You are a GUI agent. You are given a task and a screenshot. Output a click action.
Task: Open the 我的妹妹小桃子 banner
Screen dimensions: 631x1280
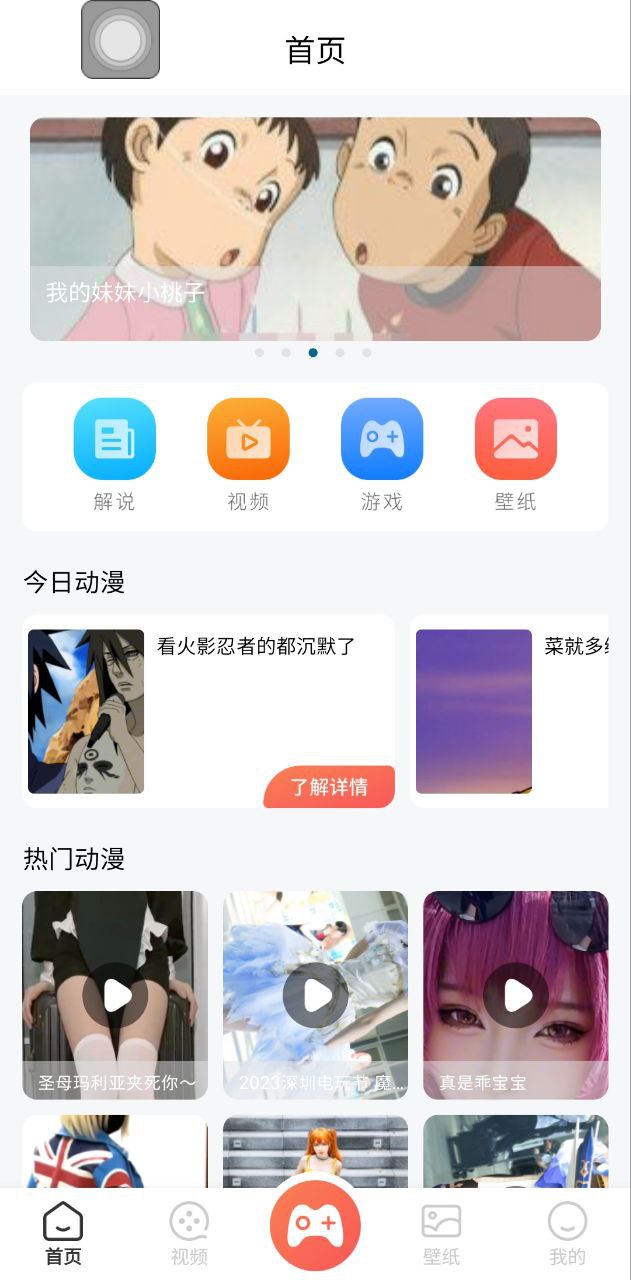(x=315, y=229)
